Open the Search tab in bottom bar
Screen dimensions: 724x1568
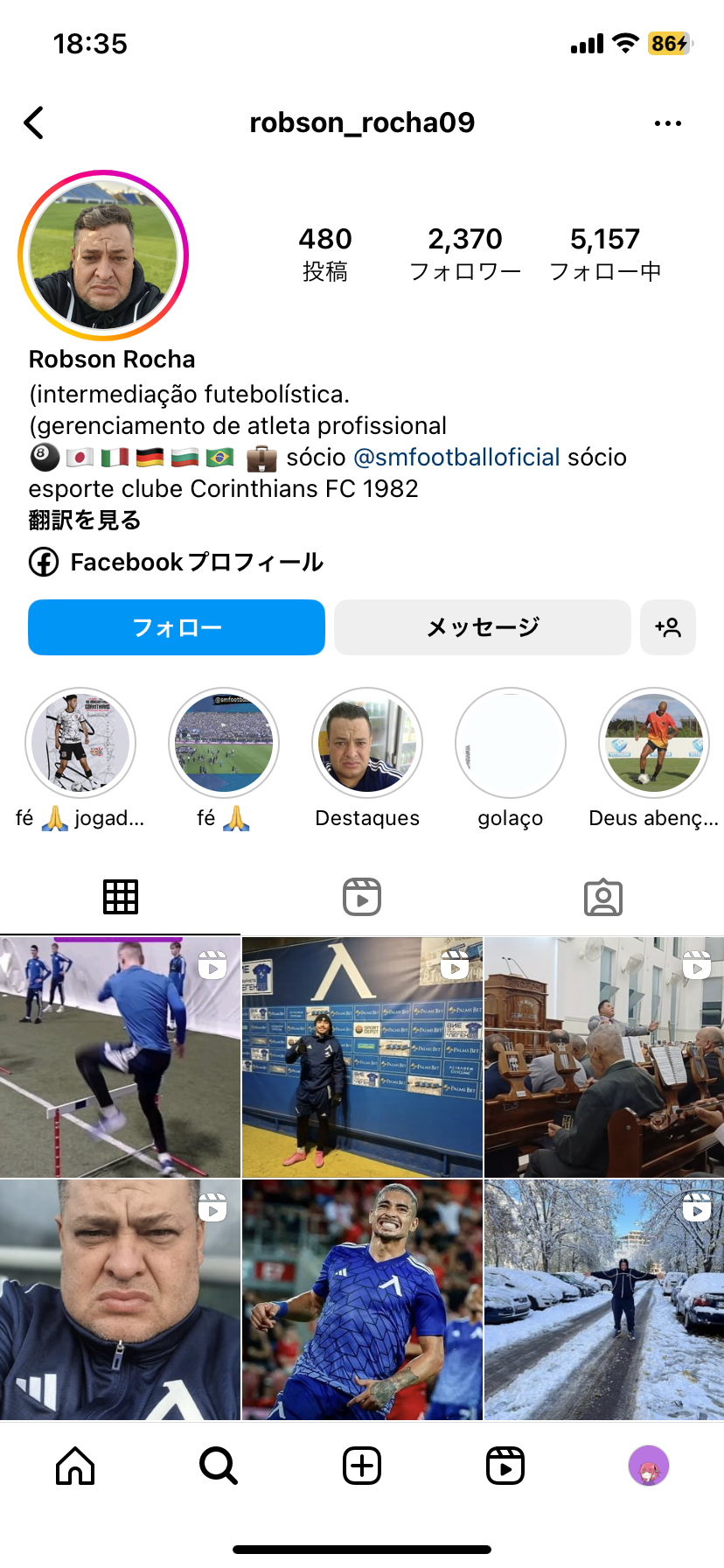tap(219, 1466)
